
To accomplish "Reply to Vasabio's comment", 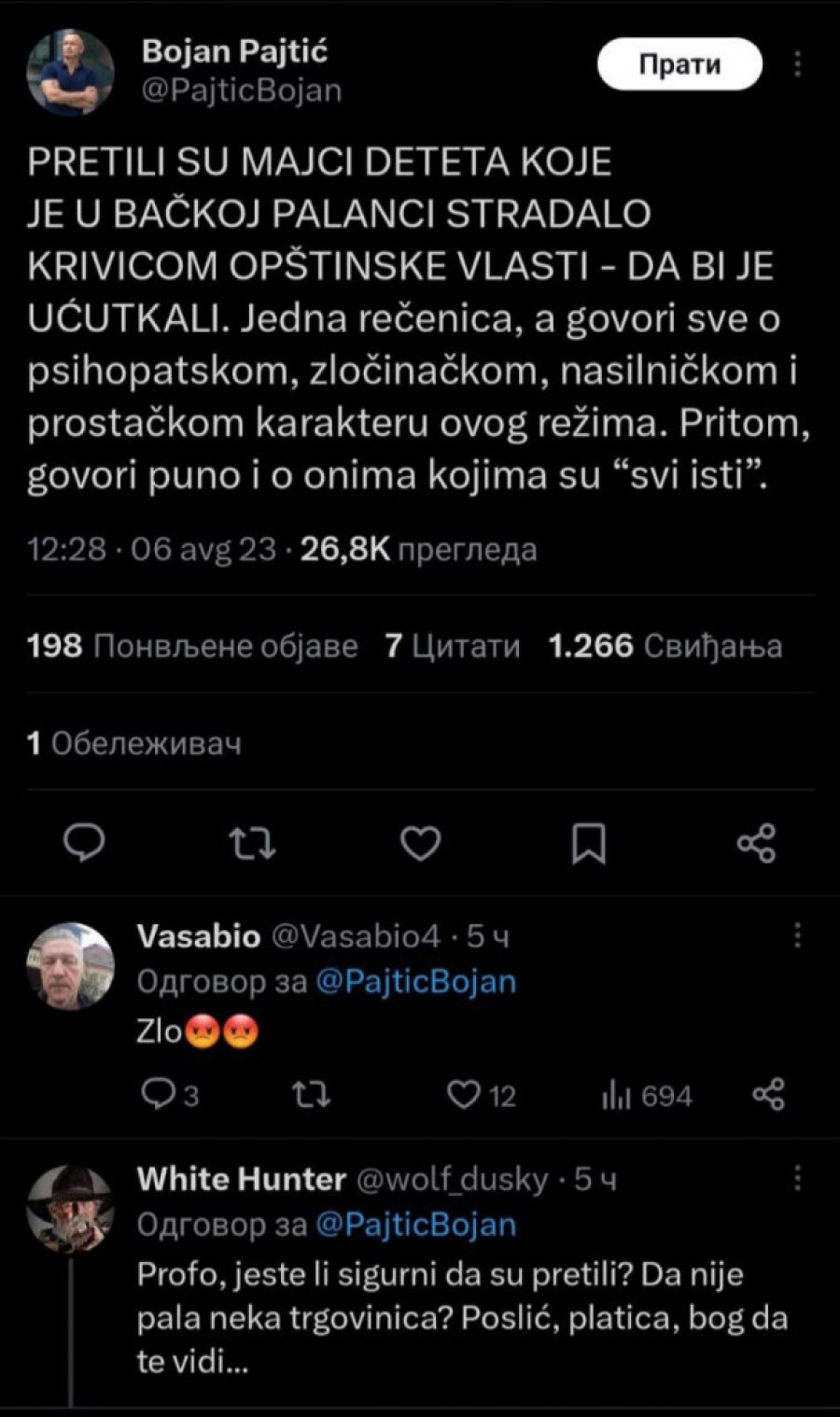I will (159, 1094).
